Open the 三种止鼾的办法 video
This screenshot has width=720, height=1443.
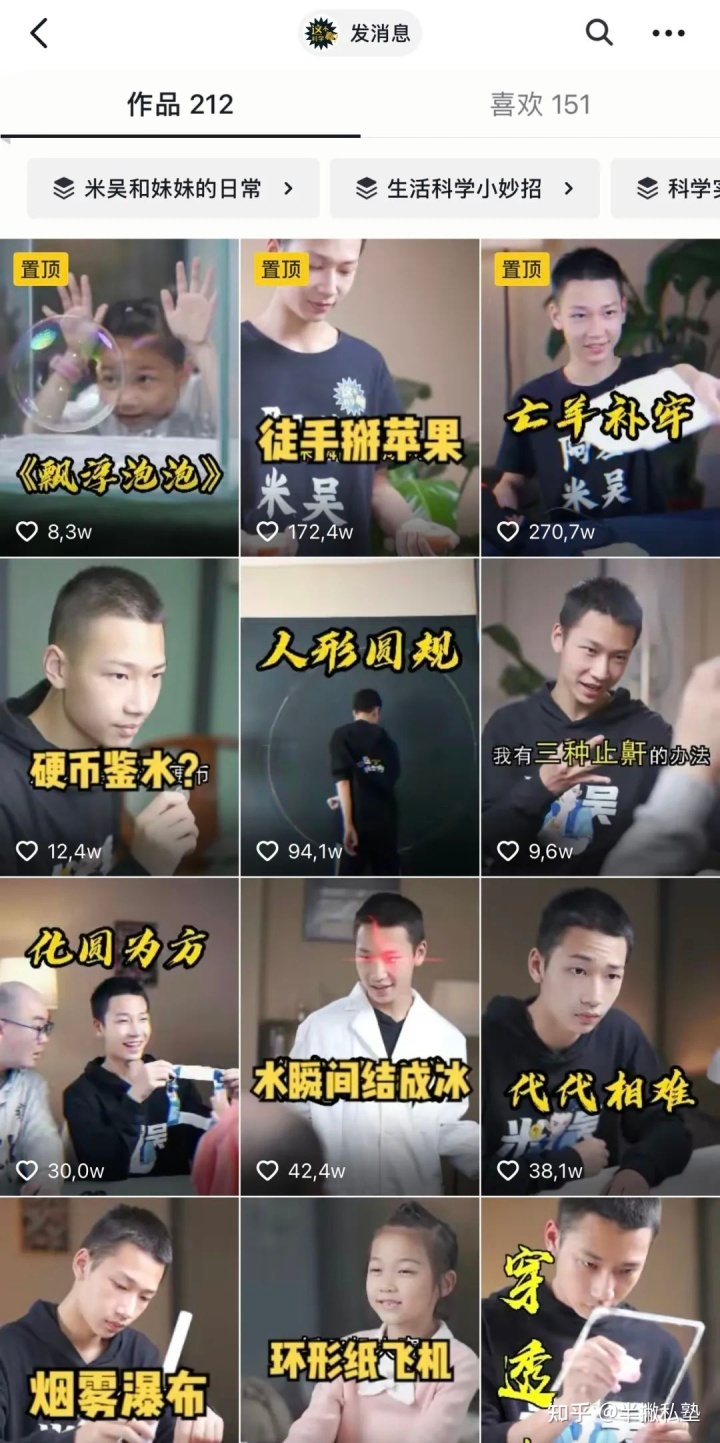click(x=600, y=716)
